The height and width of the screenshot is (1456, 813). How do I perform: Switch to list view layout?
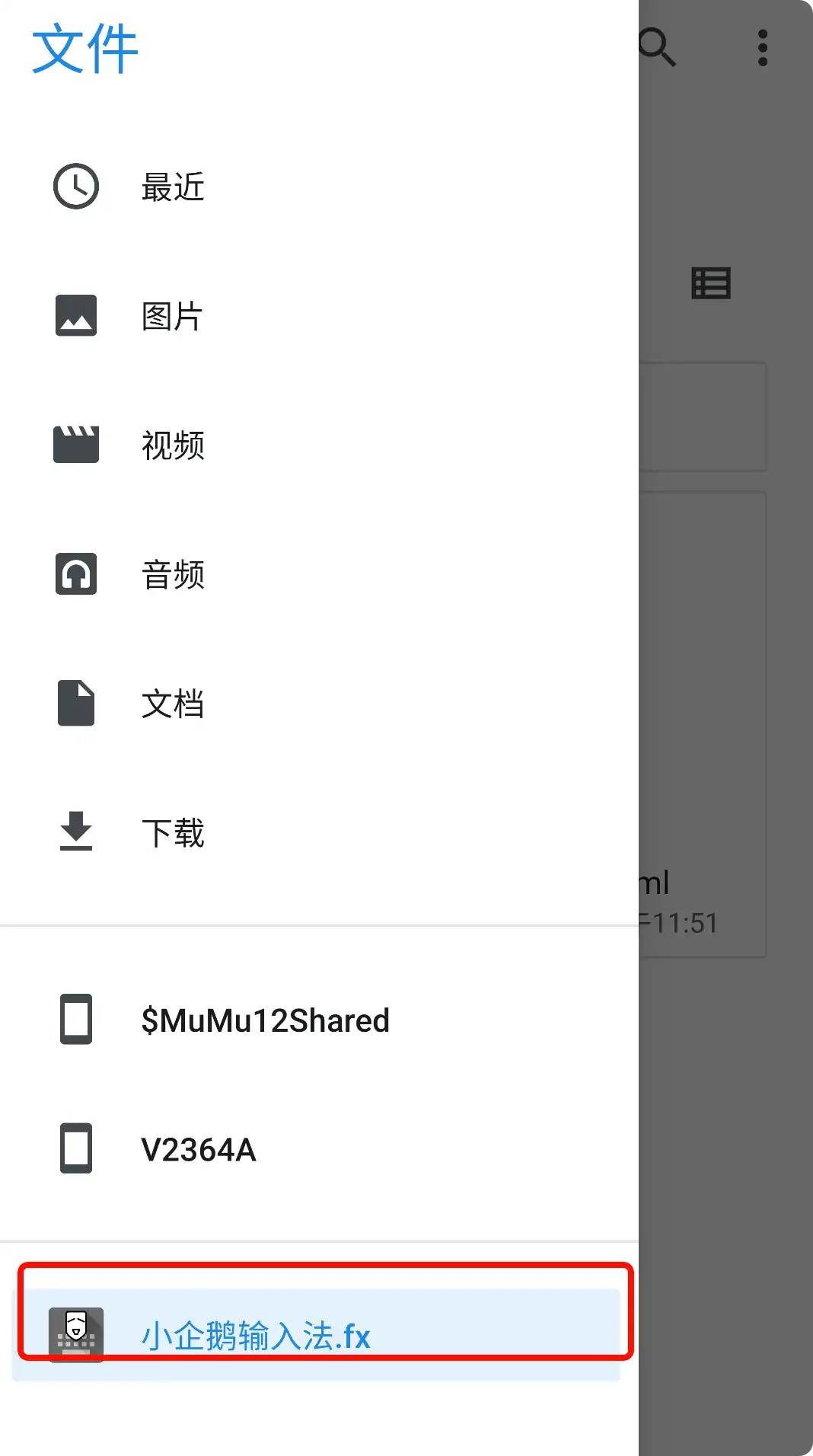tap(711, 283)
